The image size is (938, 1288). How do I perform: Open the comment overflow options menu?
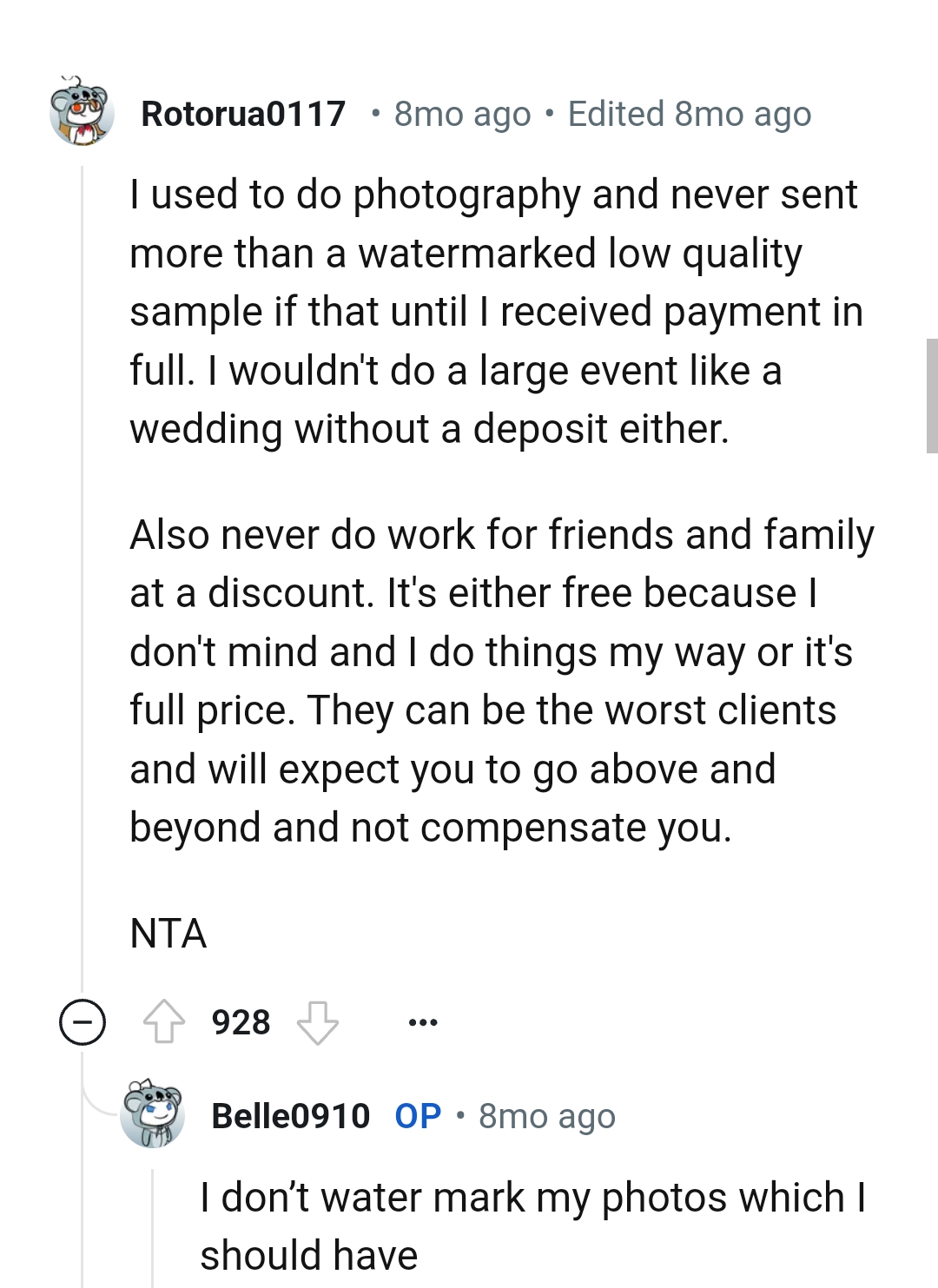(x=422, y=1021)
